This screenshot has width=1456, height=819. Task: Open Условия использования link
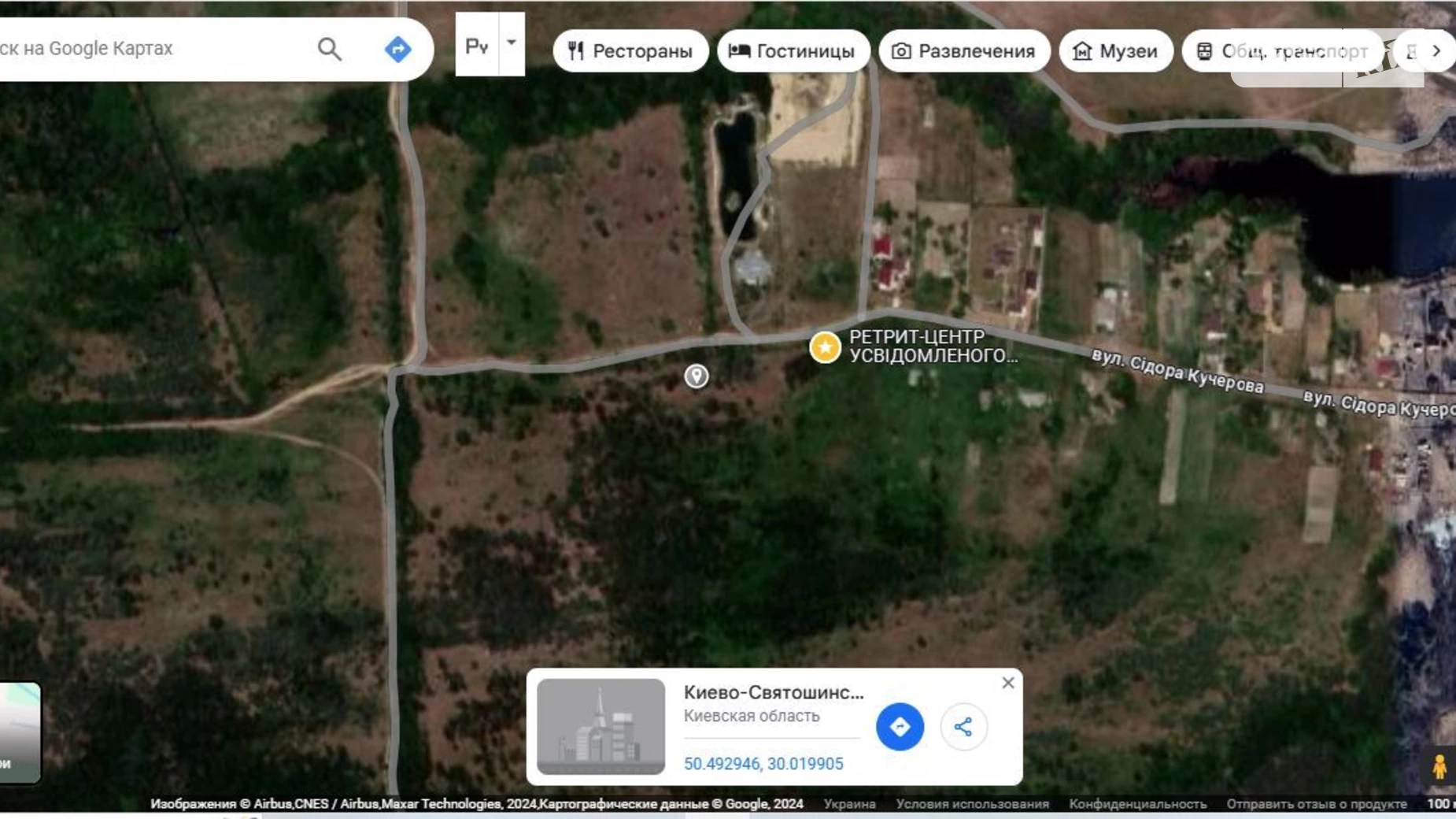(972, 804)
